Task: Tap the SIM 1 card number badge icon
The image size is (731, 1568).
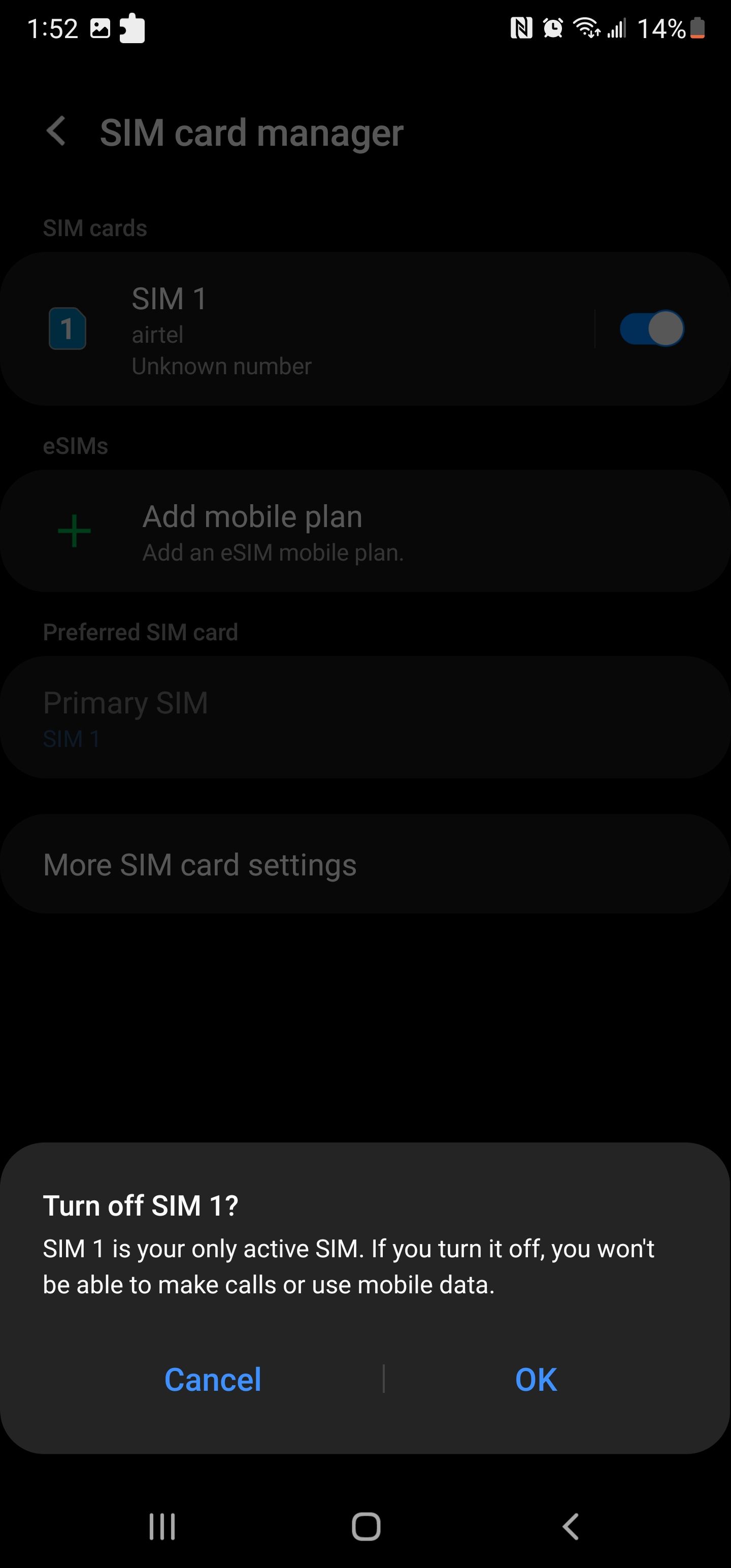Action: [67, 329]
